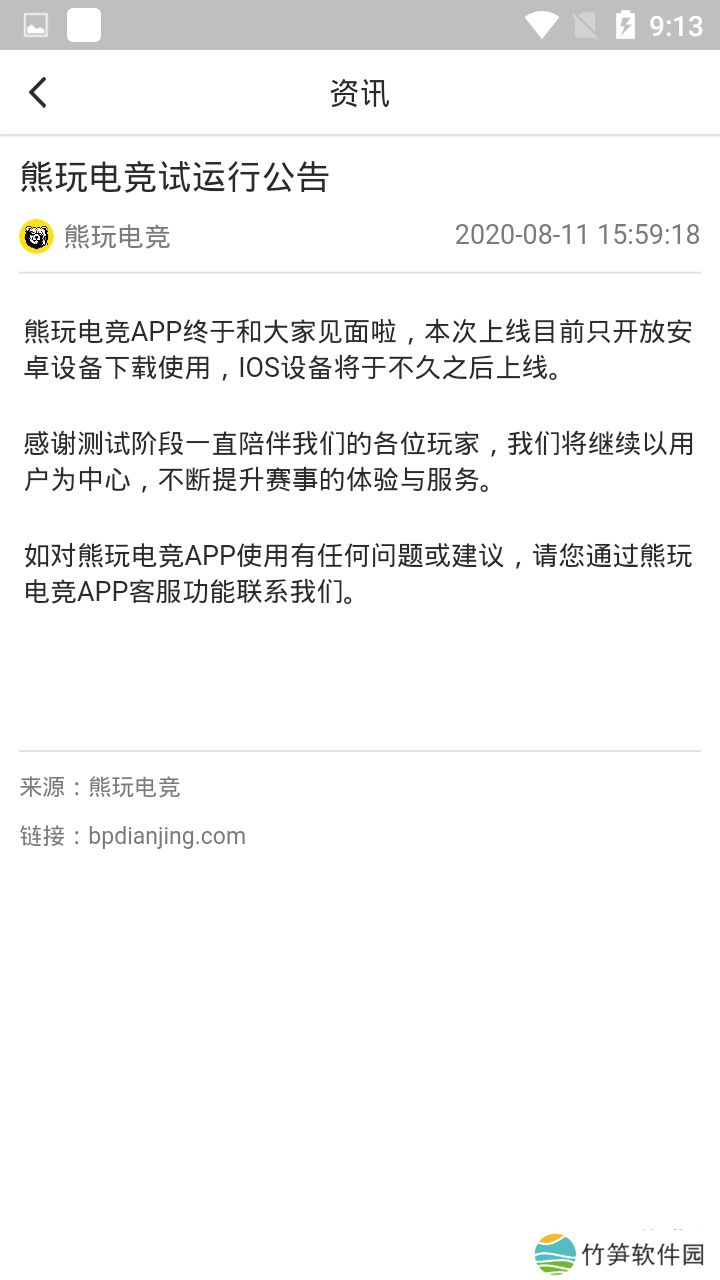
Task: Go back from the 资讯 page
Action: point(38,93)
